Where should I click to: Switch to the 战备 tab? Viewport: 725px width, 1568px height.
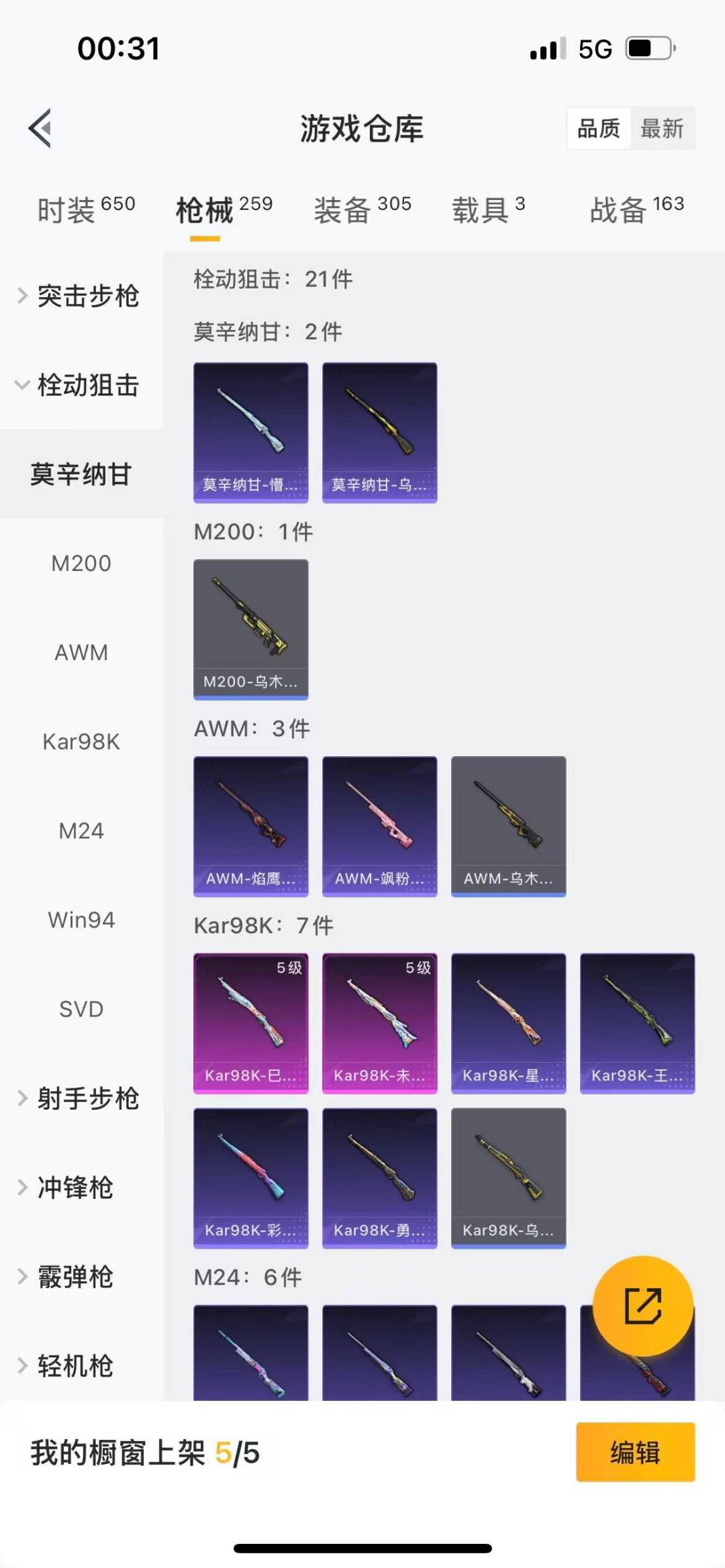(636, 210)
